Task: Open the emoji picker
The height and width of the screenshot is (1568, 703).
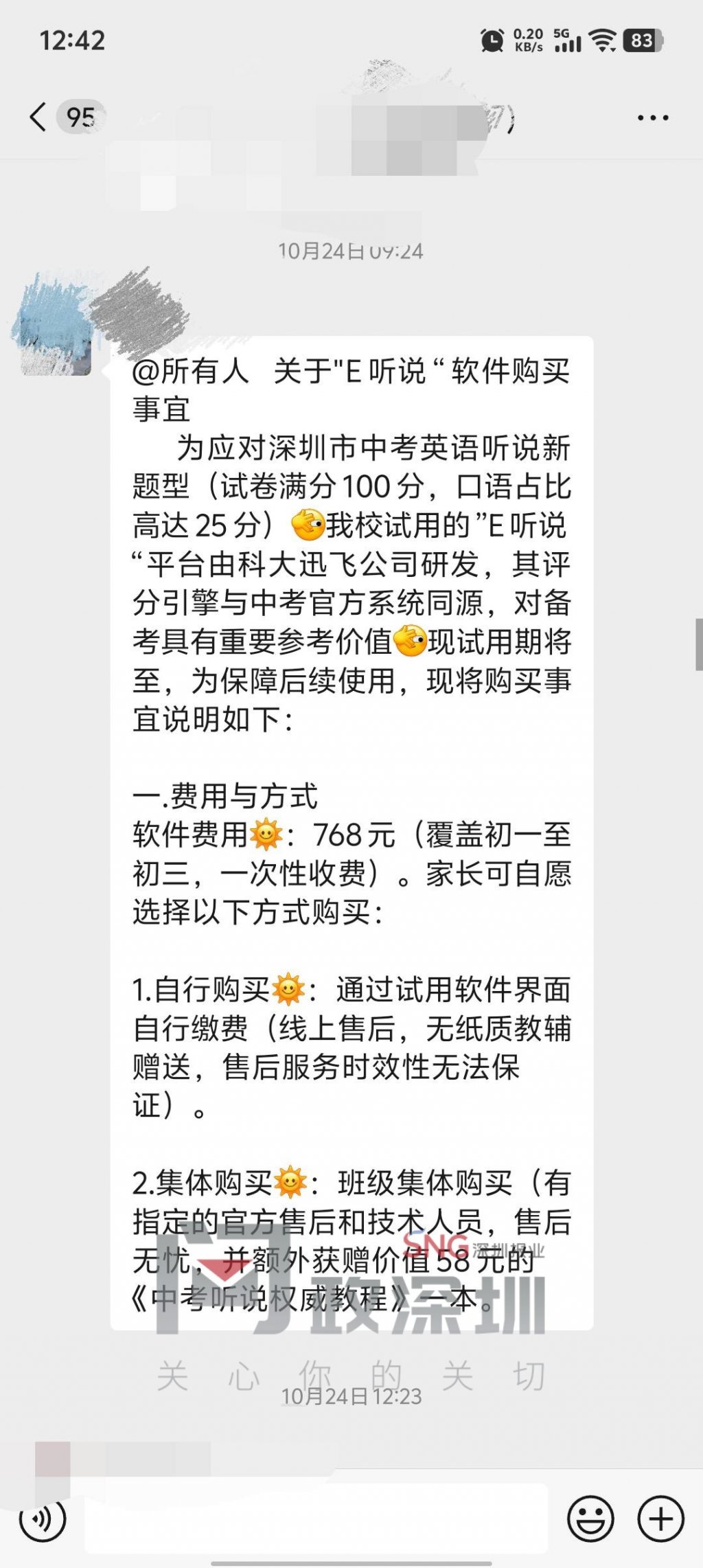Action: pos(590,1519)
